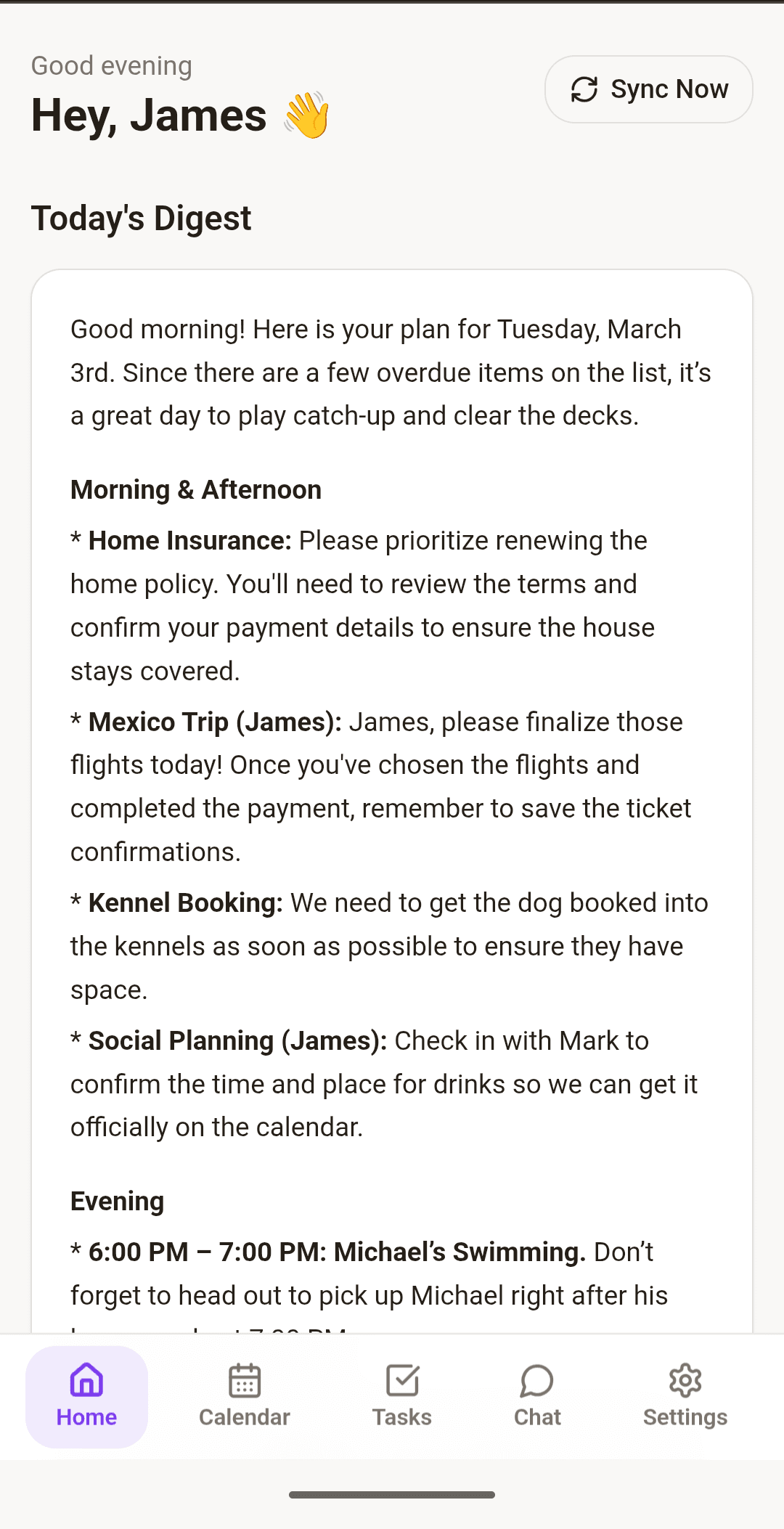Viewport: 784px width, 1529px height.
Task: Open the Today's Digest card
Action: pyautogui.click(x=392, y=799)
